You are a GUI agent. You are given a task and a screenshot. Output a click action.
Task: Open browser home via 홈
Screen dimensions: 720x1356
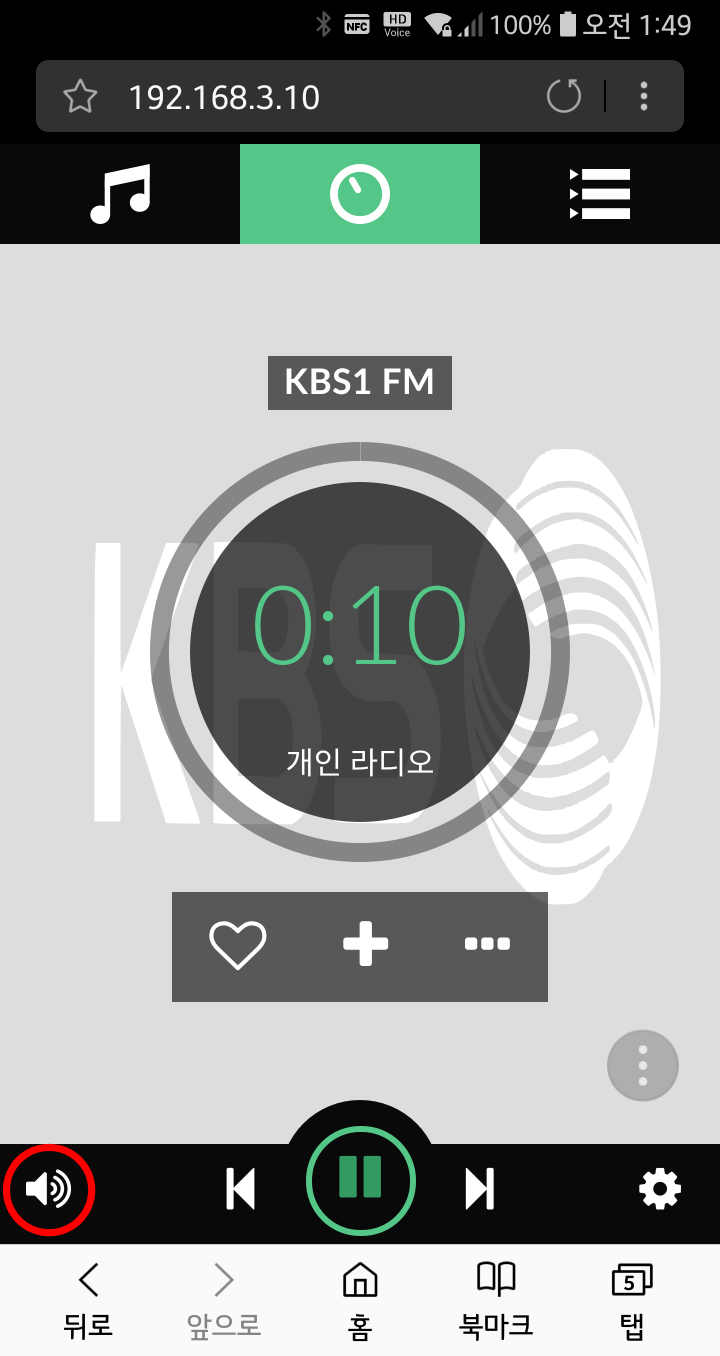360,1300
